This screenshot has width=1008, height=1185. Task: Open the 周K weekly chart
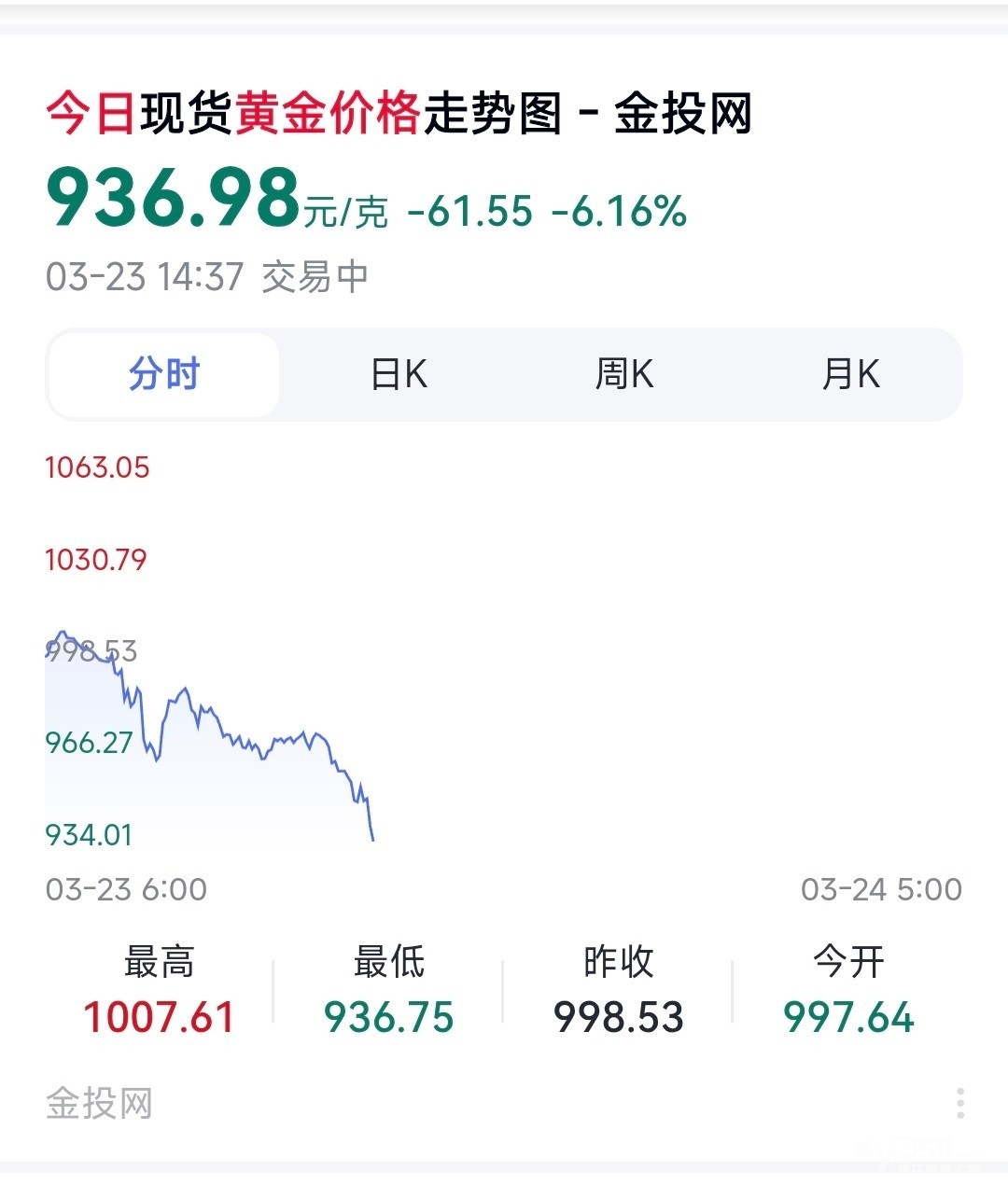click(x=624, y=375)
